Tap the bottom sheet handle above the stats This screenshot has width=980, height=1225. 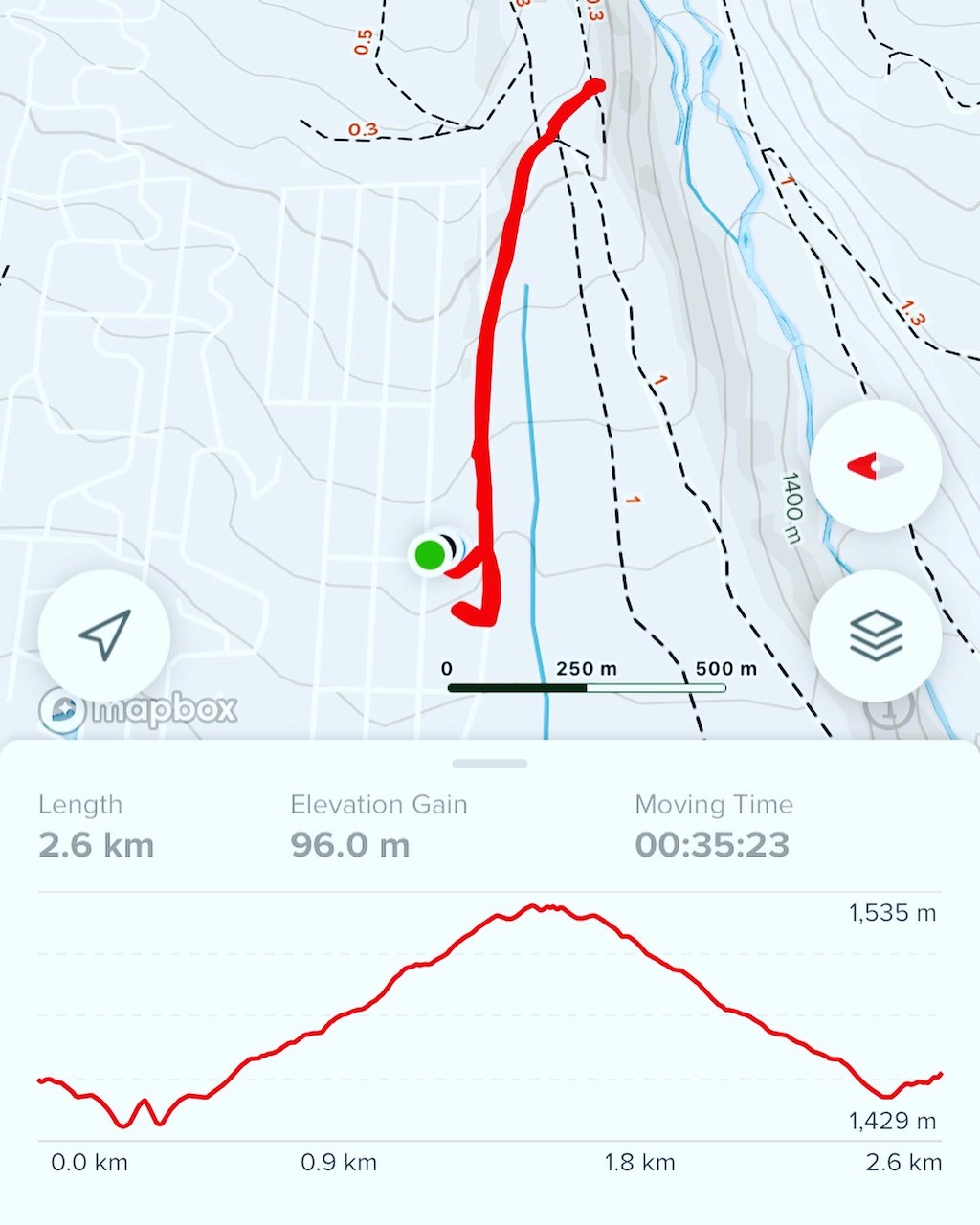[490, 764]
